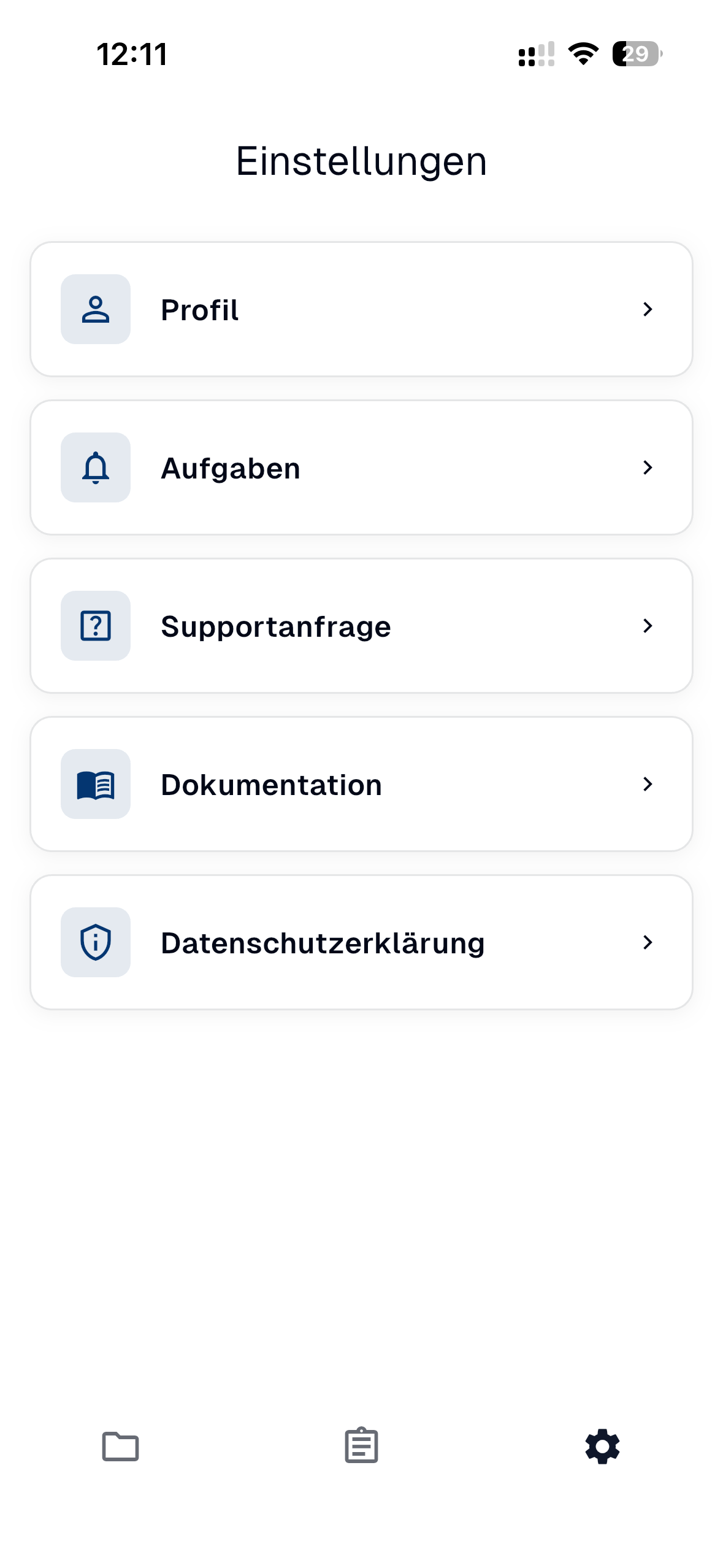
Task: Open the Datenschutzerklärung privacy policy
Action: click(x=361, y=943)
